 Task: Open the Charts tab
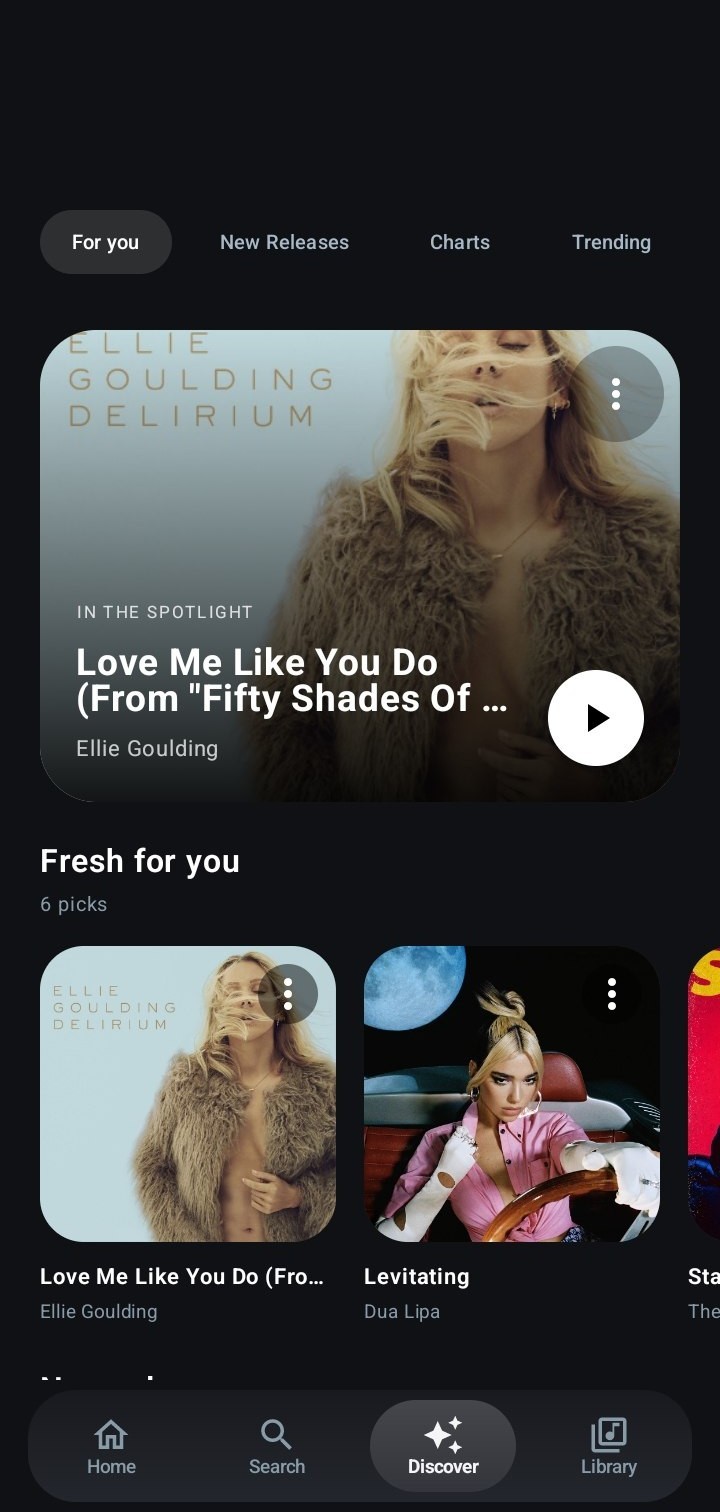tap(460, 242)
